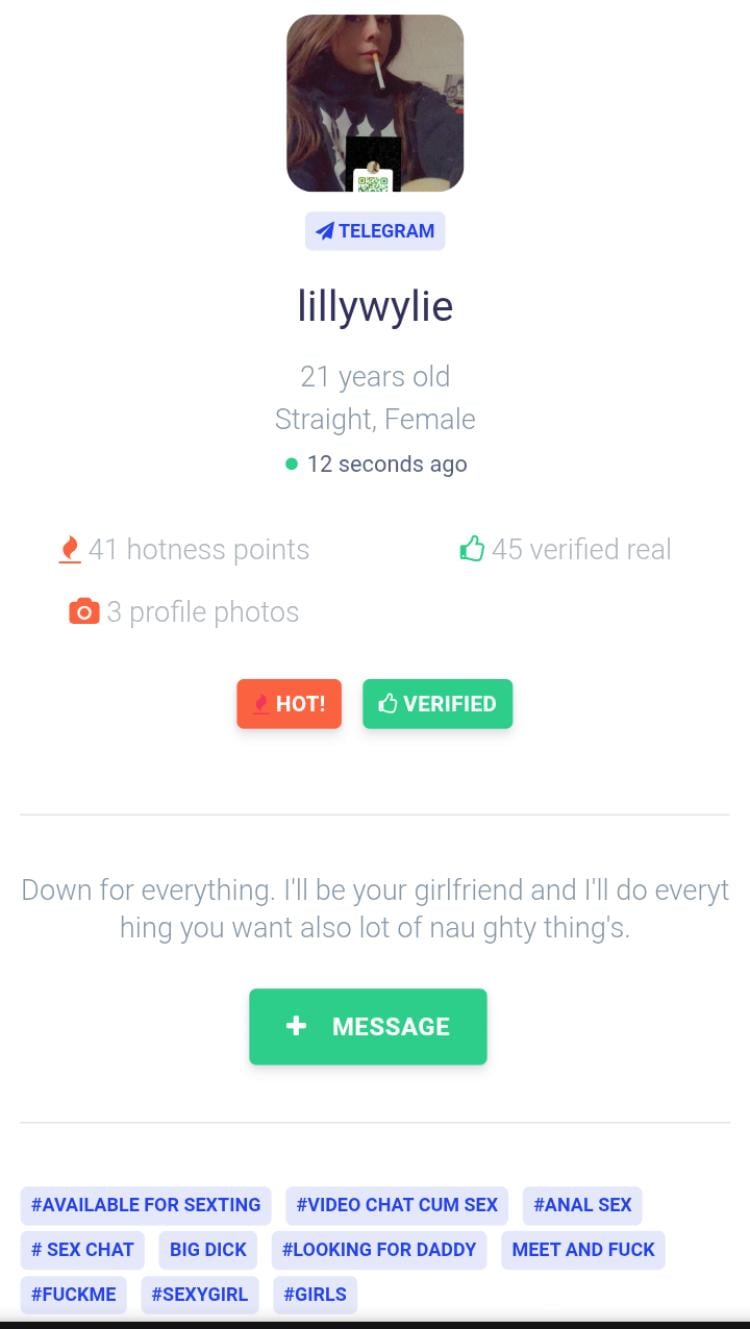Image resolution: width=750 pixels, height=1329 pixels.
Task: Select the #GIRLS tag
Action: 314,1294
